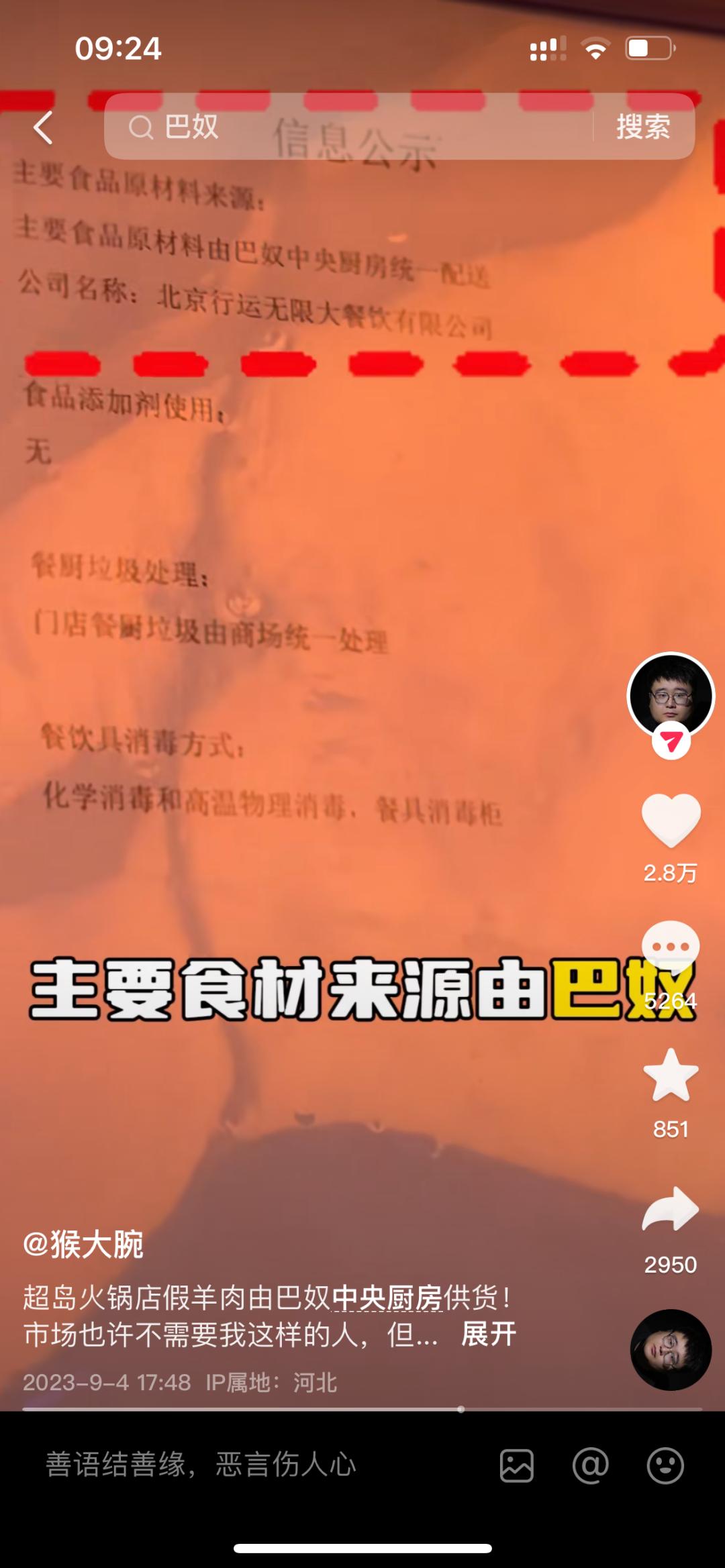
Task: Open the creator's avatar profile
Action: tap(671, 696)
